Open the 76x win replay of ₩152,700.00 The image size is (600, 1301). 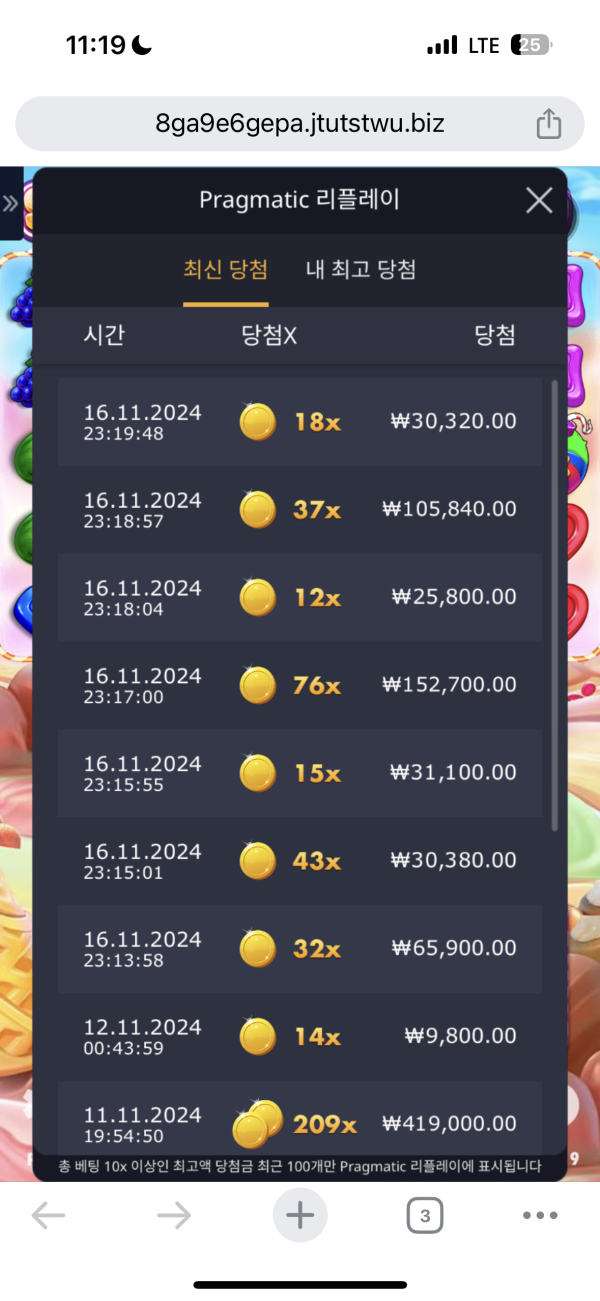tap(300, 685)
